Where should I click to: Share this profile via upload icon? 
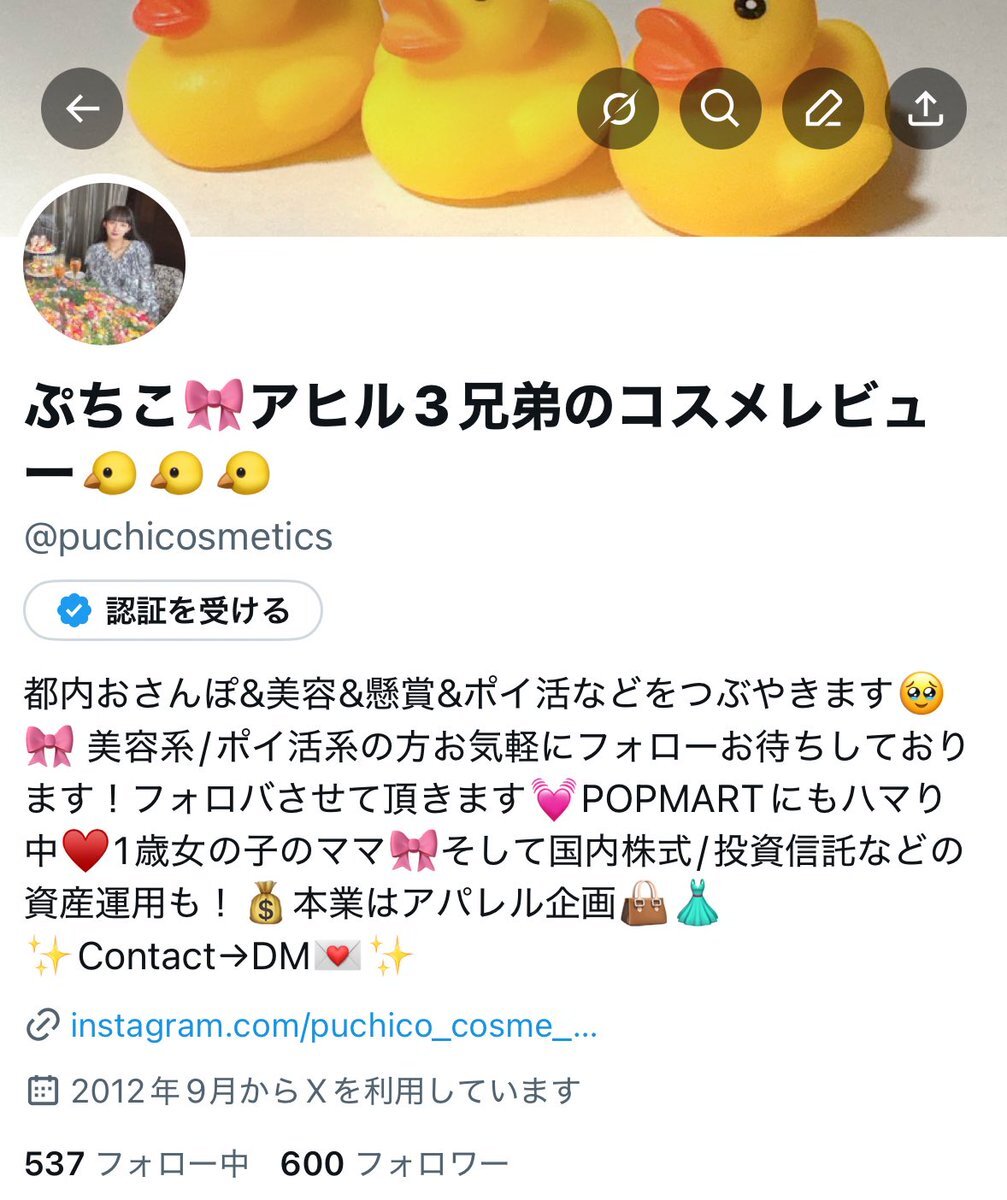[925, 109]
